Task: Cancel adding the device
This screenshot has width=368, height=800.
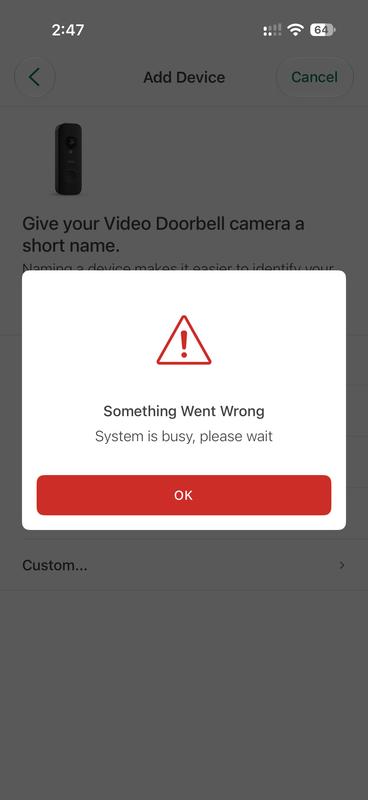Action: coord(314,78)
